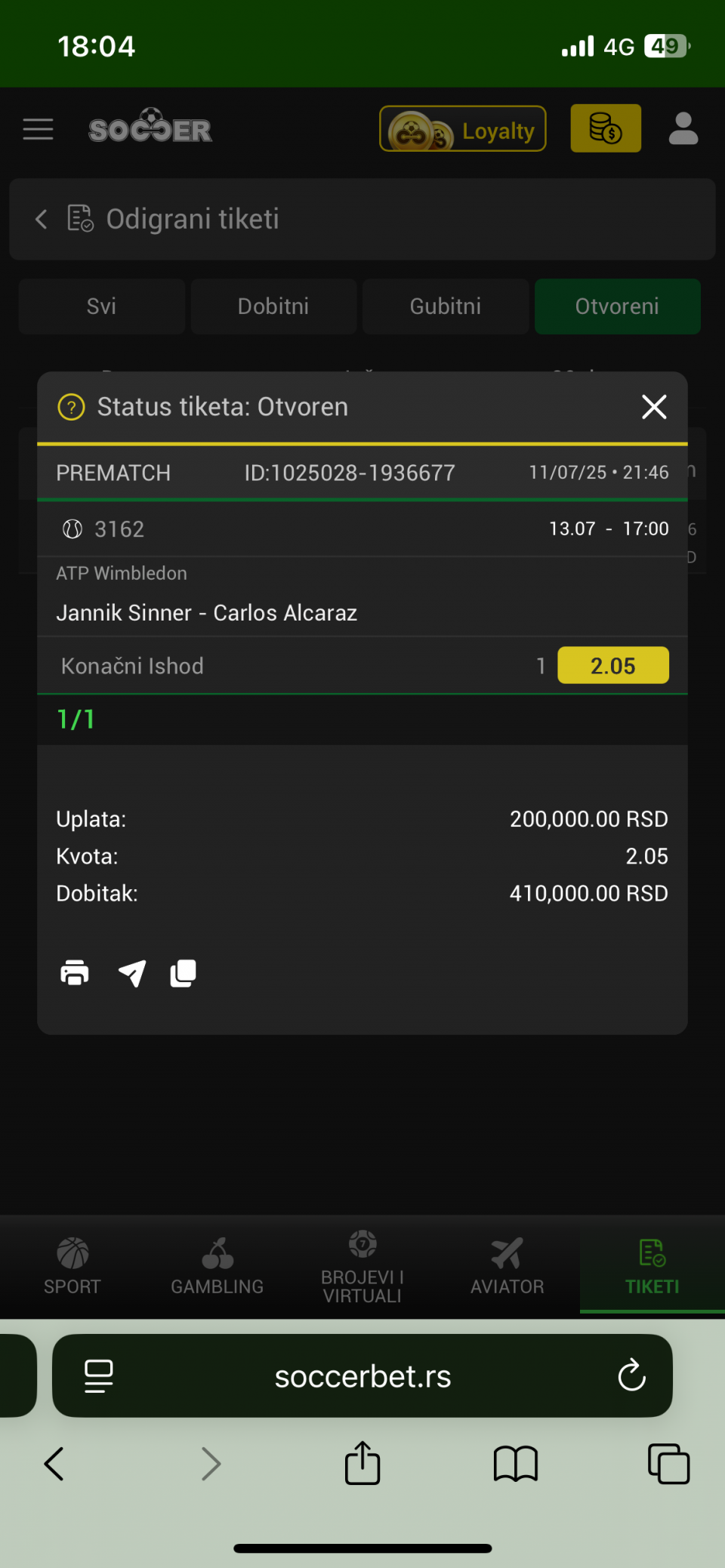This screenshot has width=725, height=1568.
Task: Reload the soccerbet.rs page
Action: point(631,1375)
